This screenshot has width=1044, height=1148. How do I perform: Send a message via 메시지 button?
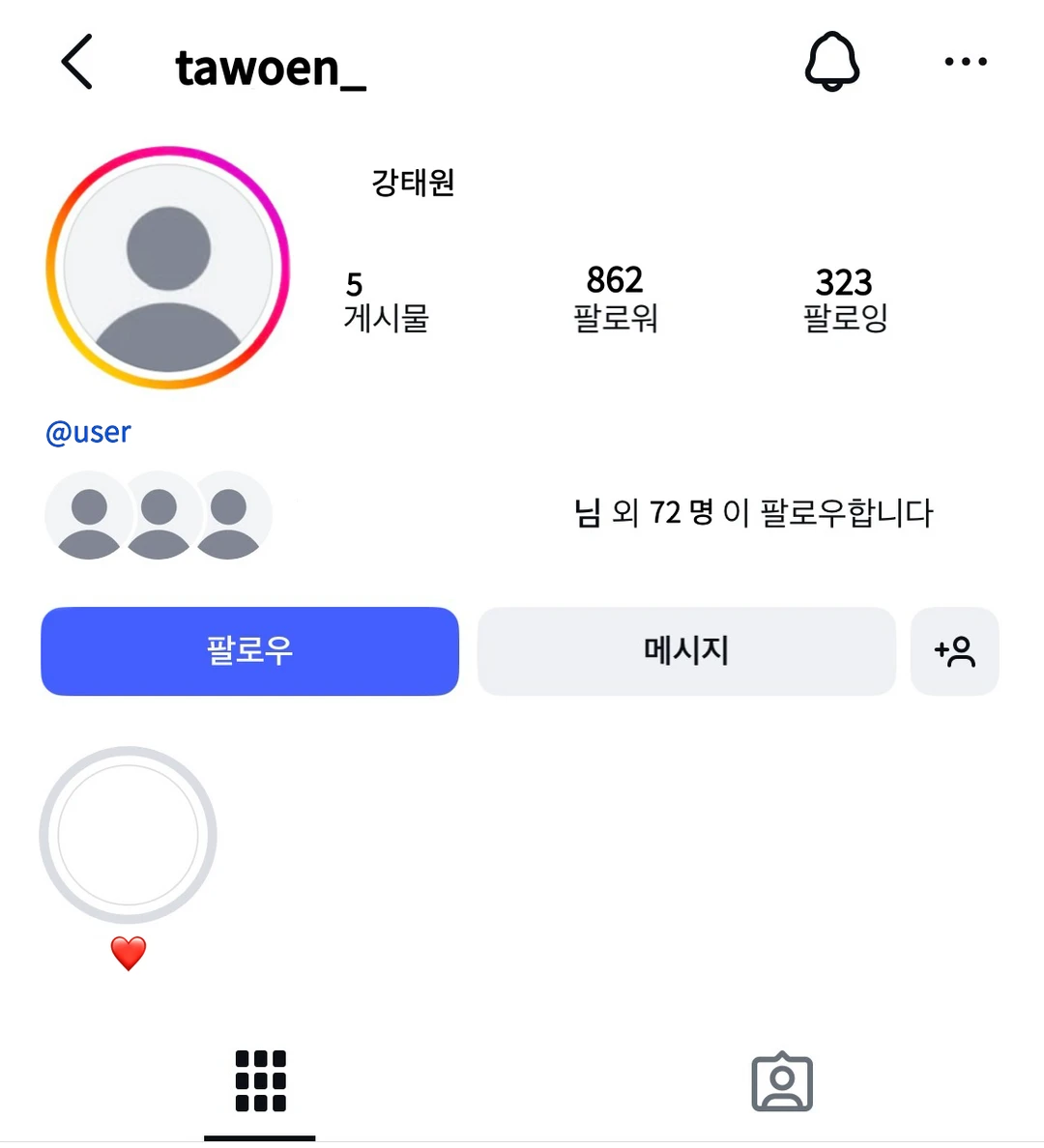point(686,650)
